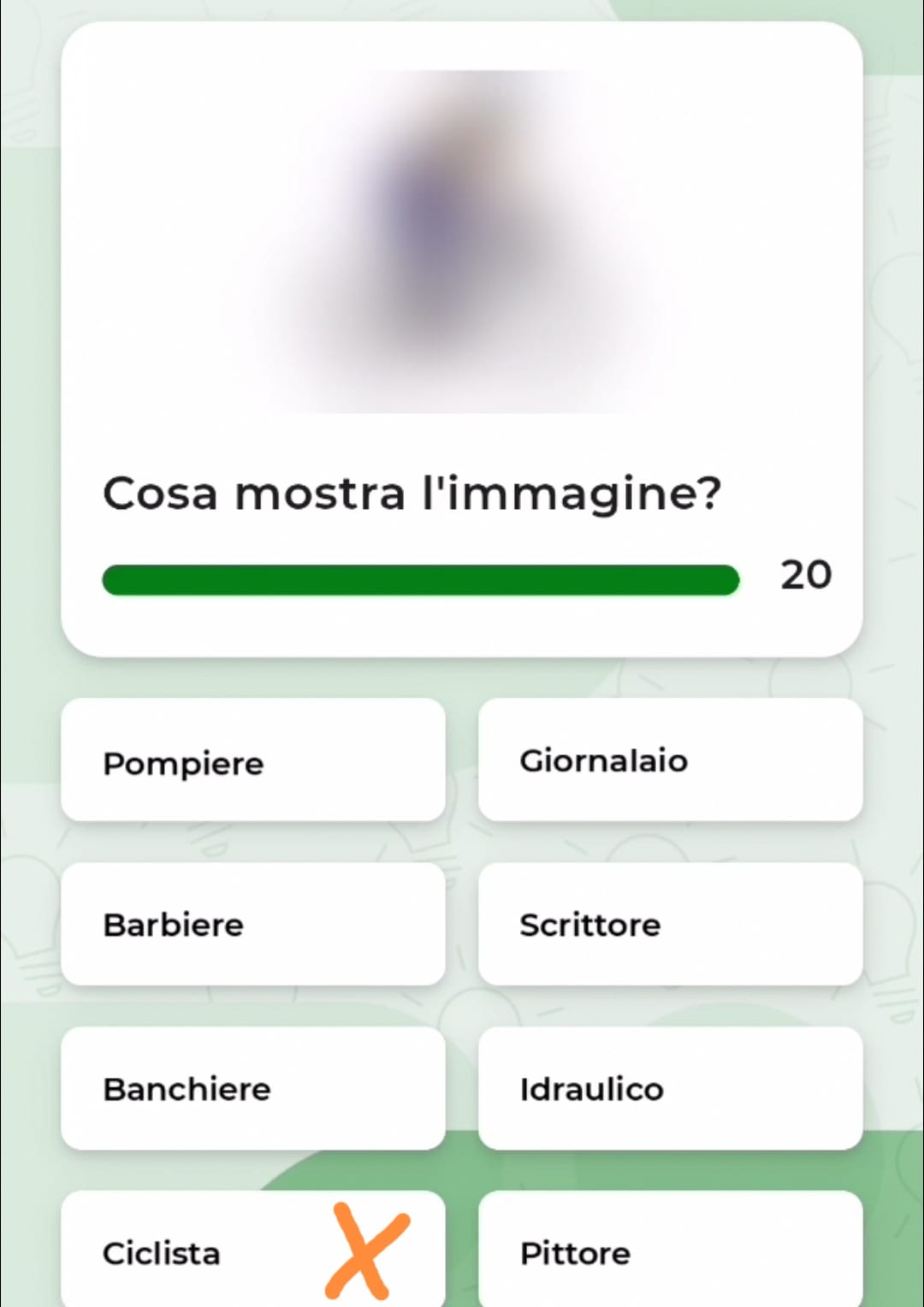Tap the Banchiere answer button

tap(252, 1089)
